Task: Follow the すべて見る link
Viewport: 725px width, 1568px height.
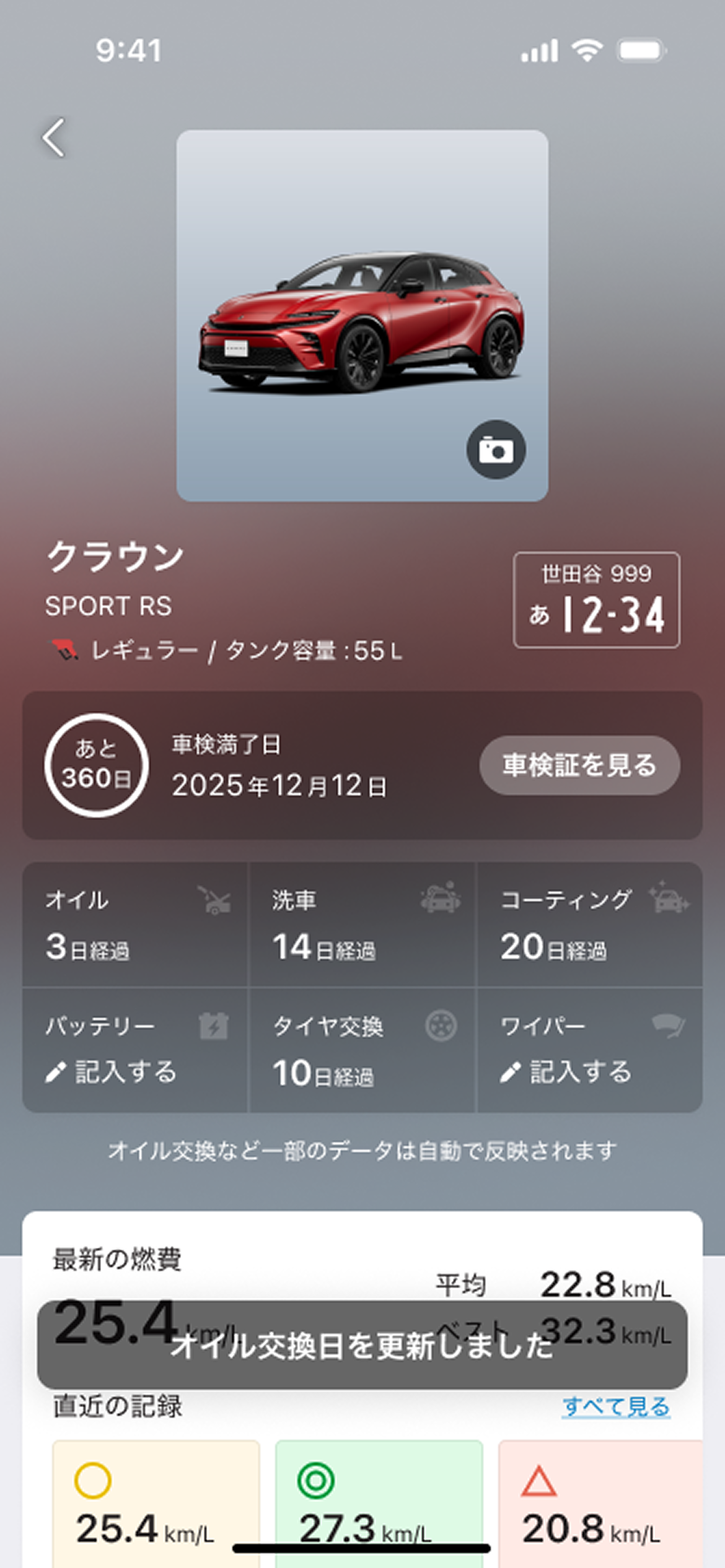Action: coord(616,1406)
